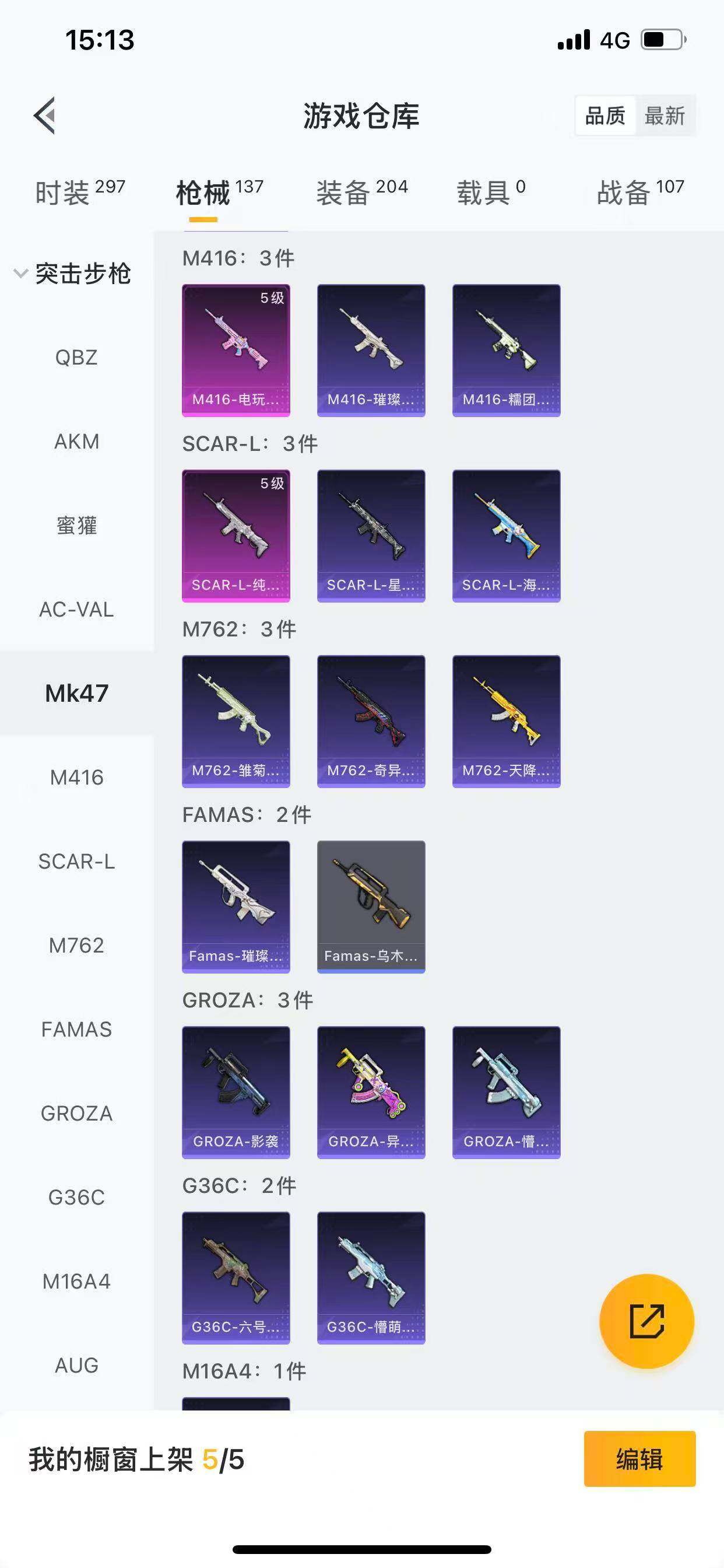Screen dimensions: 724x1568
Task: Open the Famas-乌木 skin tile
Action: click(x=371, y=907)
